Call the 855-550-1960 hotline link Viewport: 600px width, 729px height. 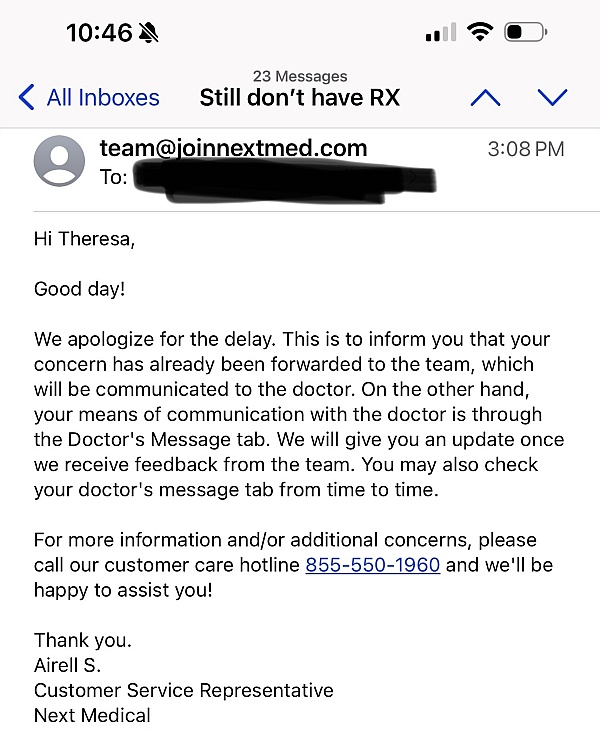click(372, 565)
